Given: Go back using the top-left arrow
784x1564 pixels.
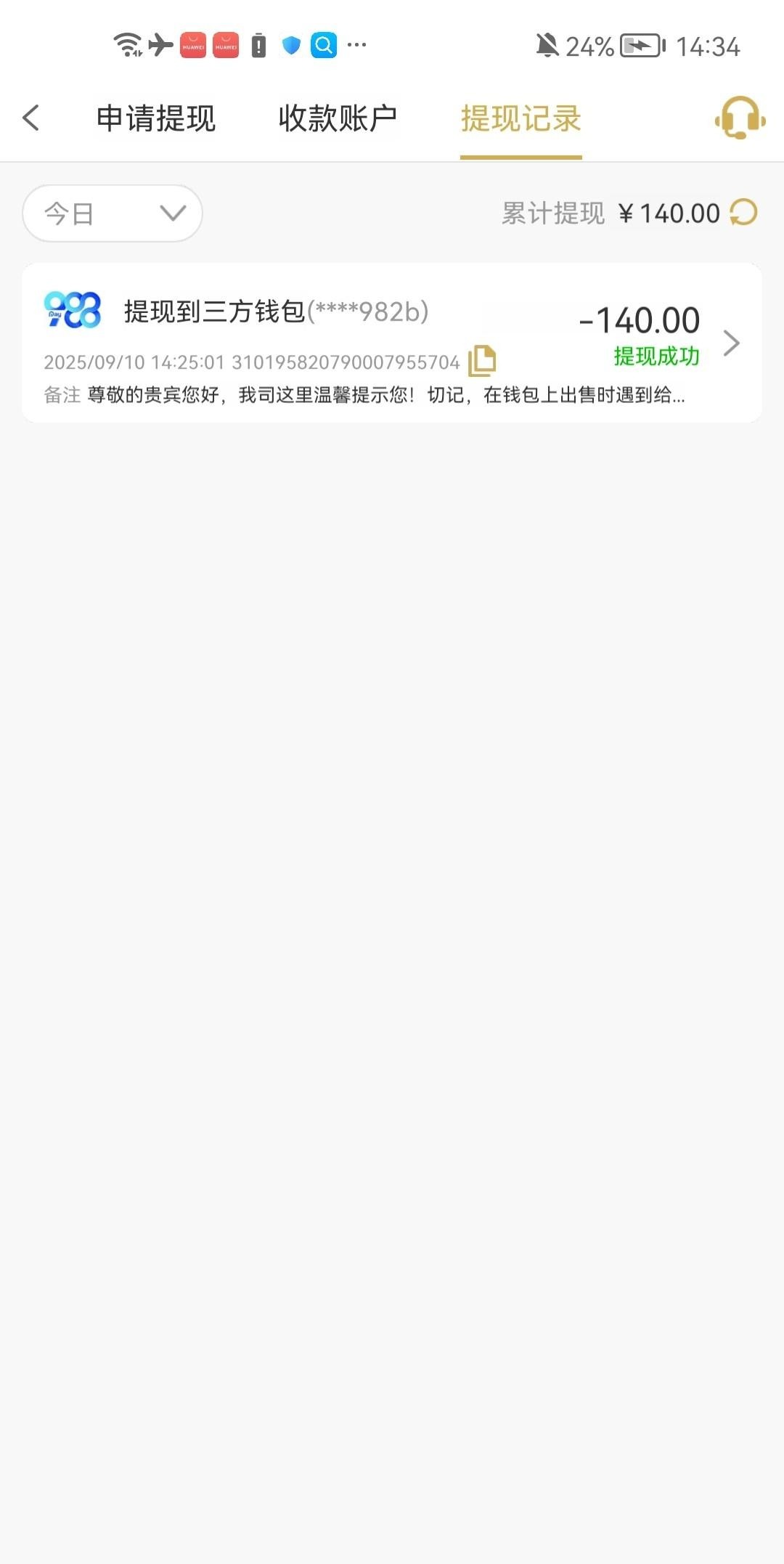Looking at the screenshot, I should tap(31, 118).
